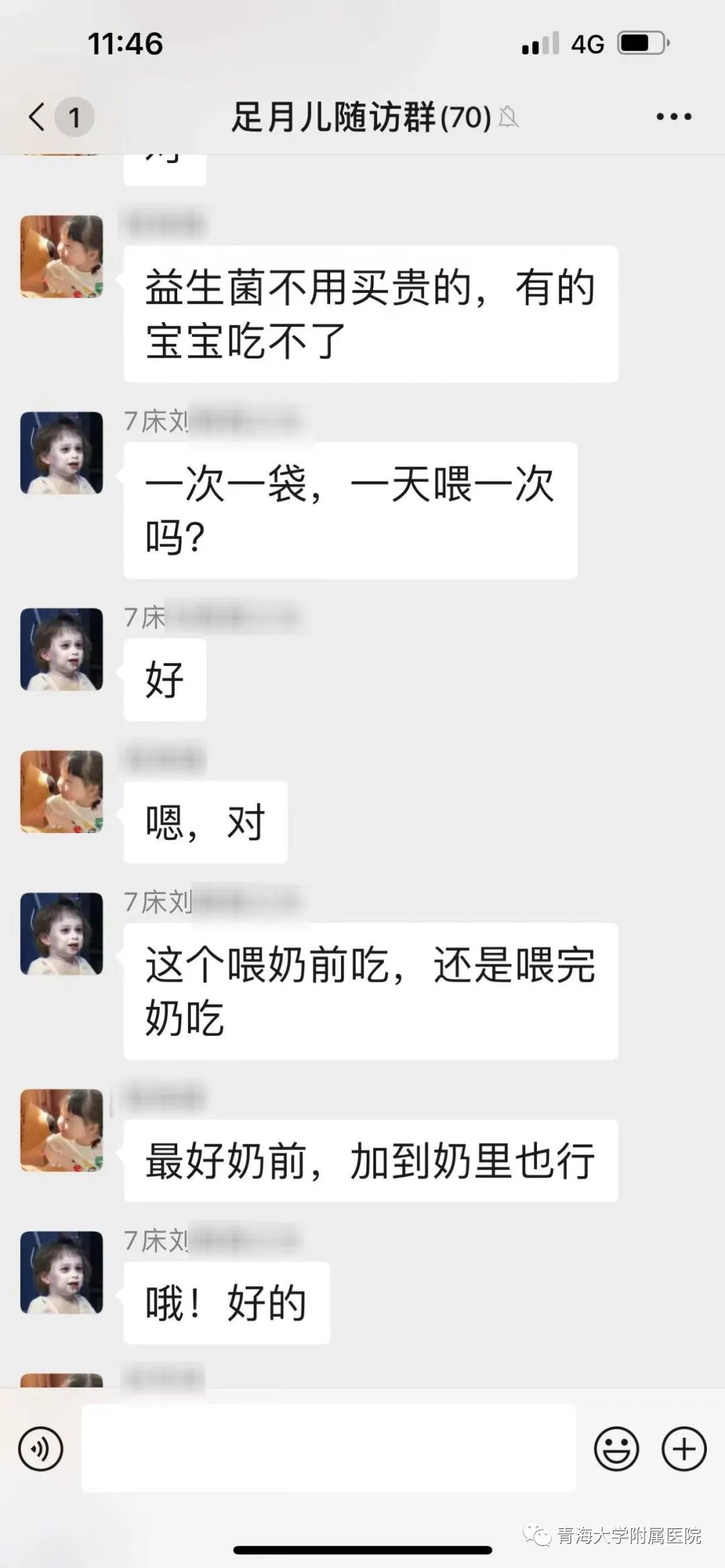Open avatar beside 一次一袋 message
The width and height of the screenshot is (725, 1568).
(62, 453)
